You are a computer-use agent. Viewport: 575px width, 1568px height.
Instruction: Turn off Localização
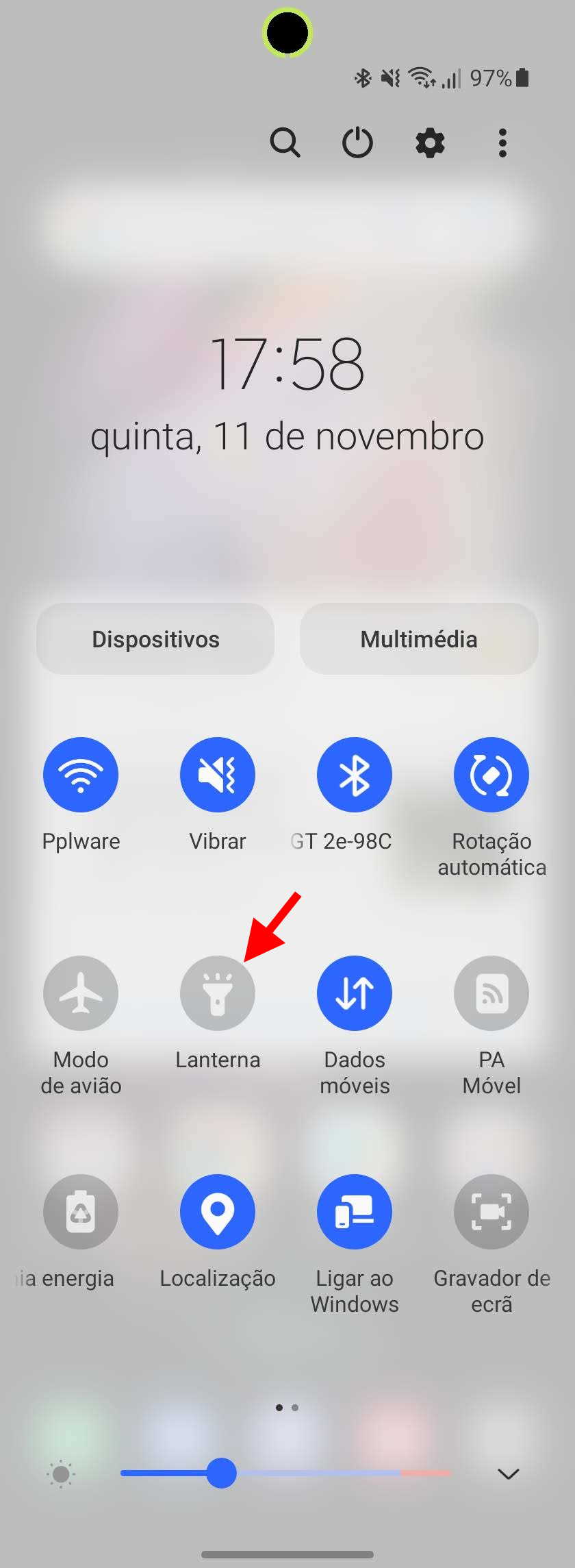coord(218,1212)
